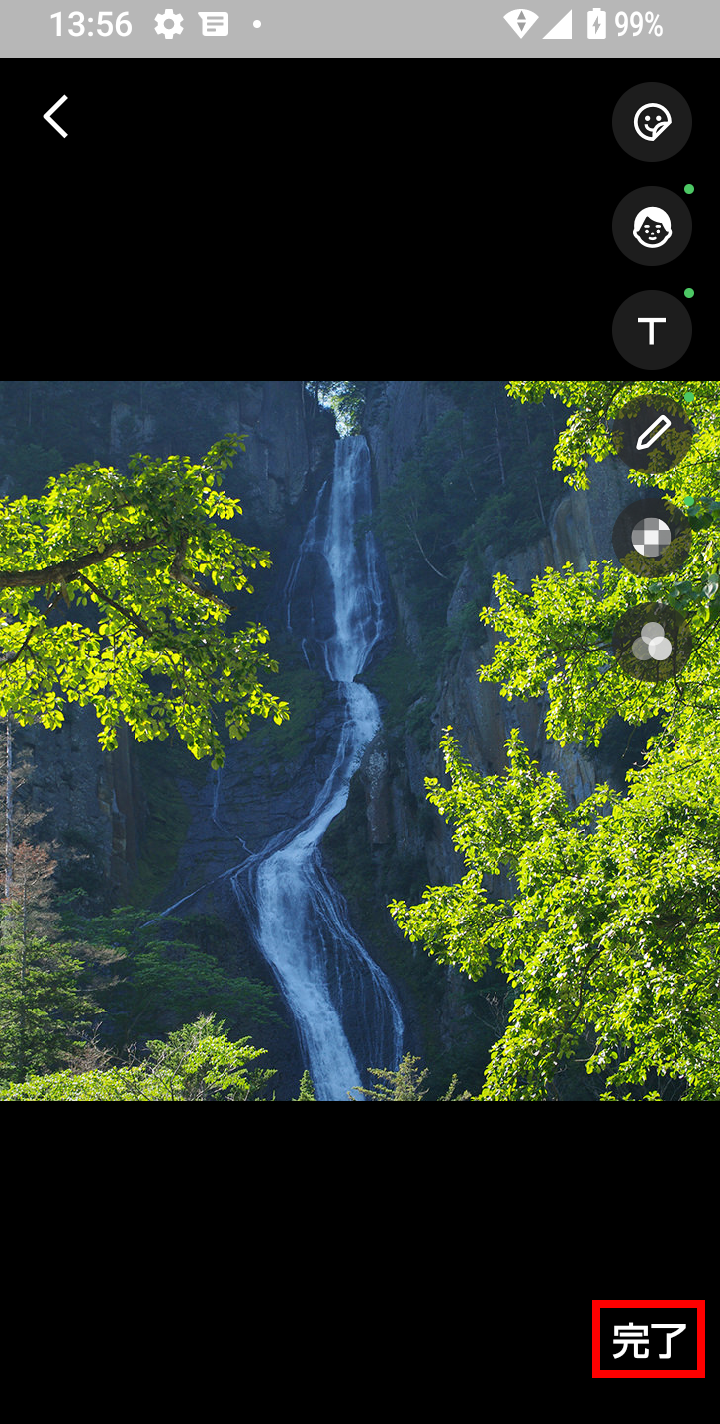Screen dimensions: 720x1424
Task: Open the color filters tool
Action: click(652, 642)
